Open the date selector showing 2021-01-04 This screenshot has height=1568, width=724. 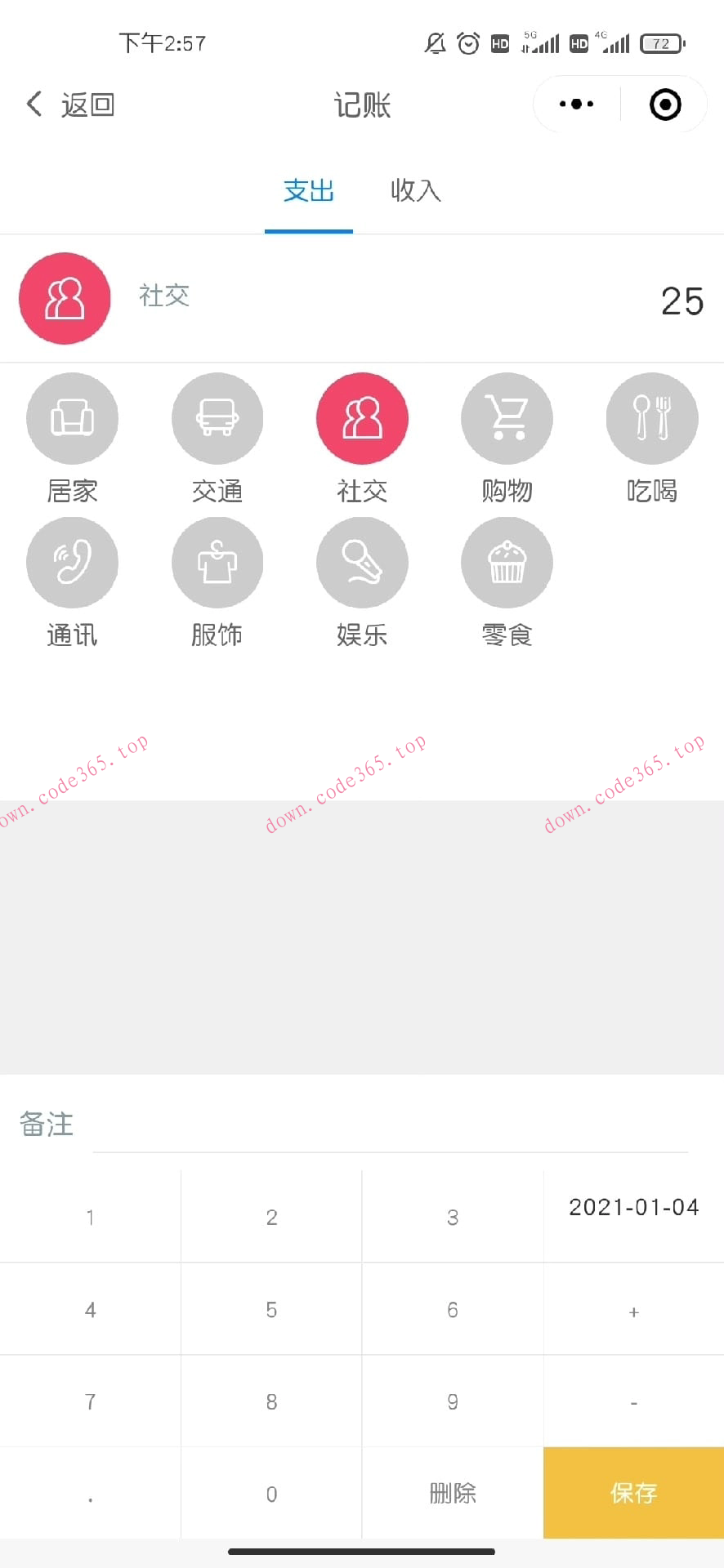[633, 1207]
